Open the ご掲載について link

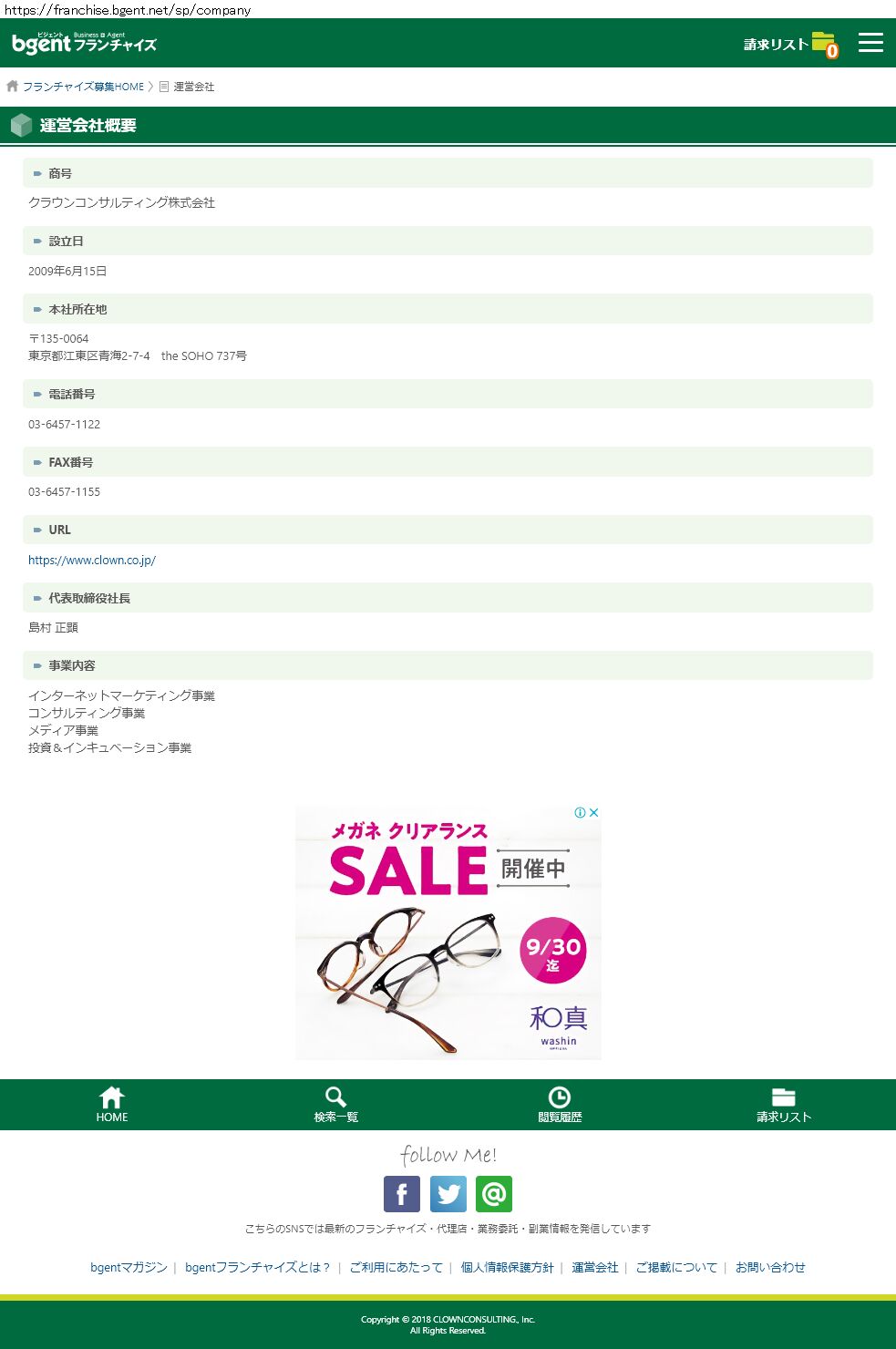pos(676,1267)
